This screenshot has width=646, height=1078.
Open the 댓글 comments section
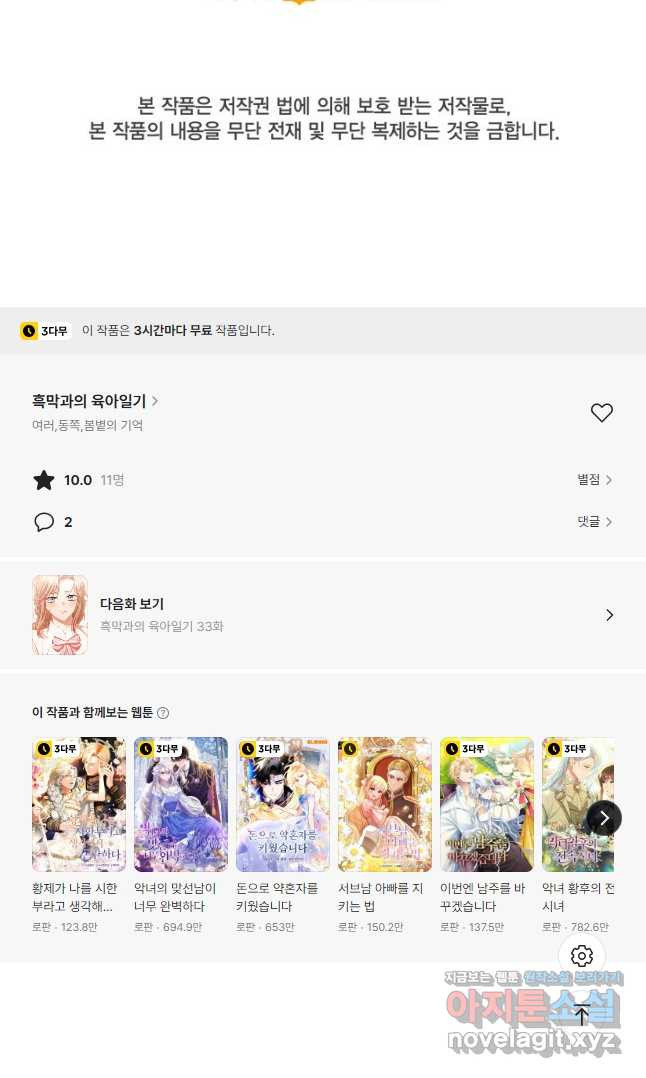pyautogui.click(x=594, y=522)
